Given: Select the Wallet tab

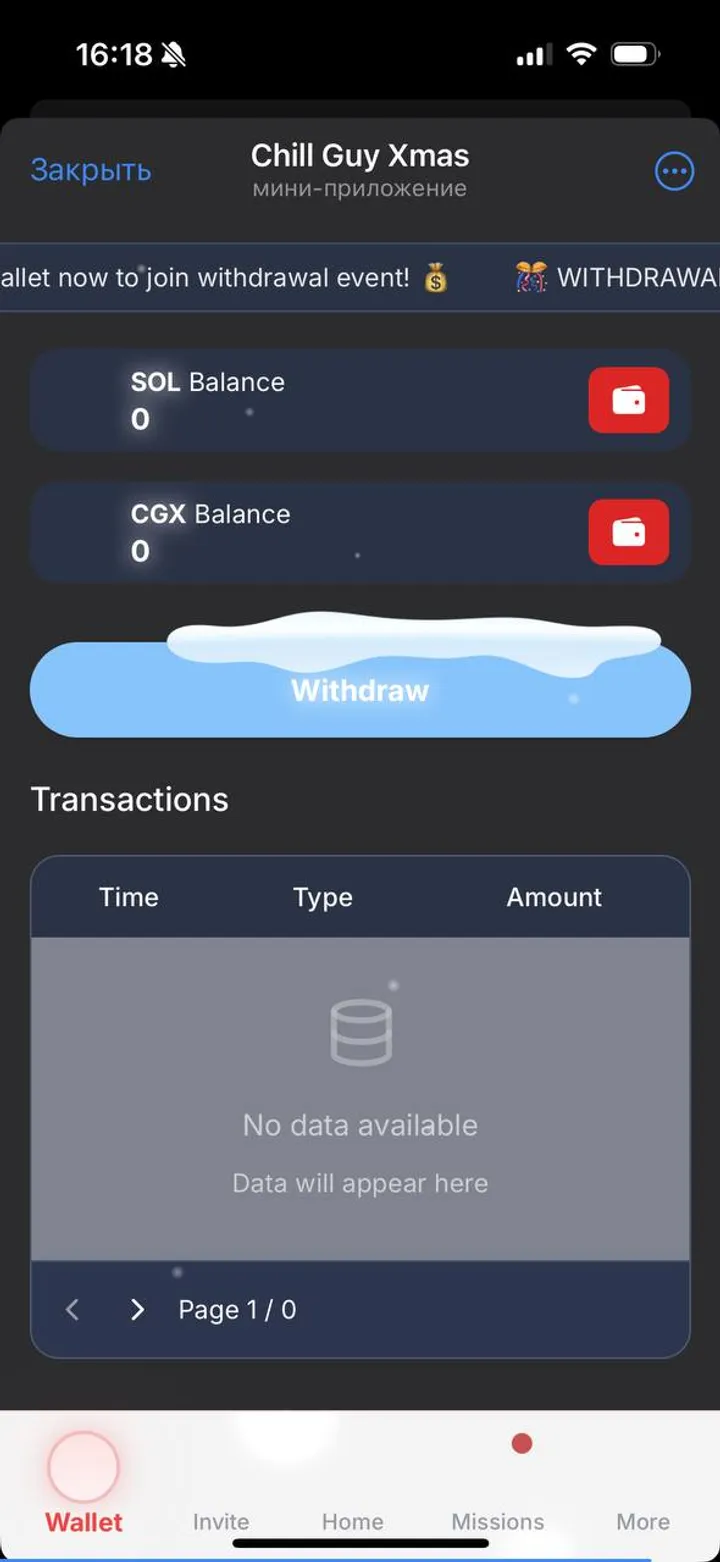Looking at the screenshot, I should pyautogui.click(x=84, y=1488).
